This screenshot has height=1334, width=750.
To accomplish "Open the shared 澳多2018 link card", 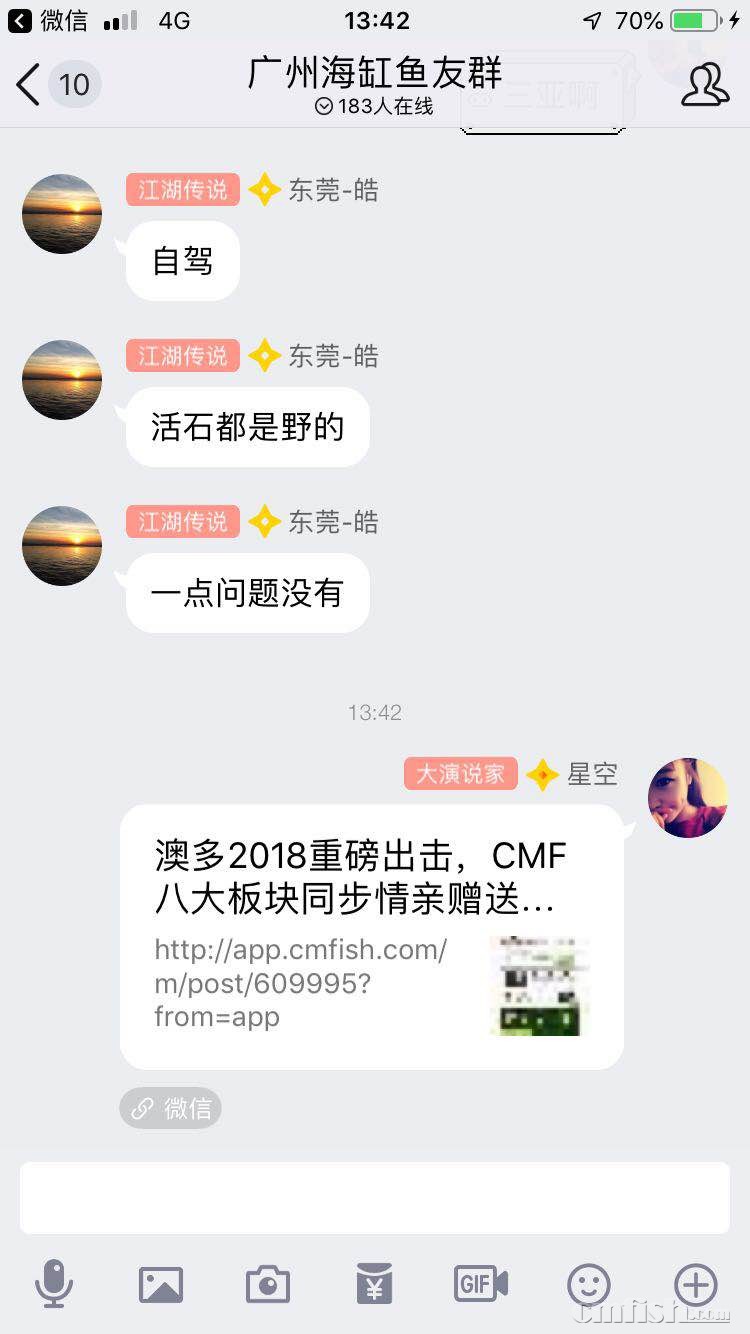I will pyautogui.click(x=371, y=937).
